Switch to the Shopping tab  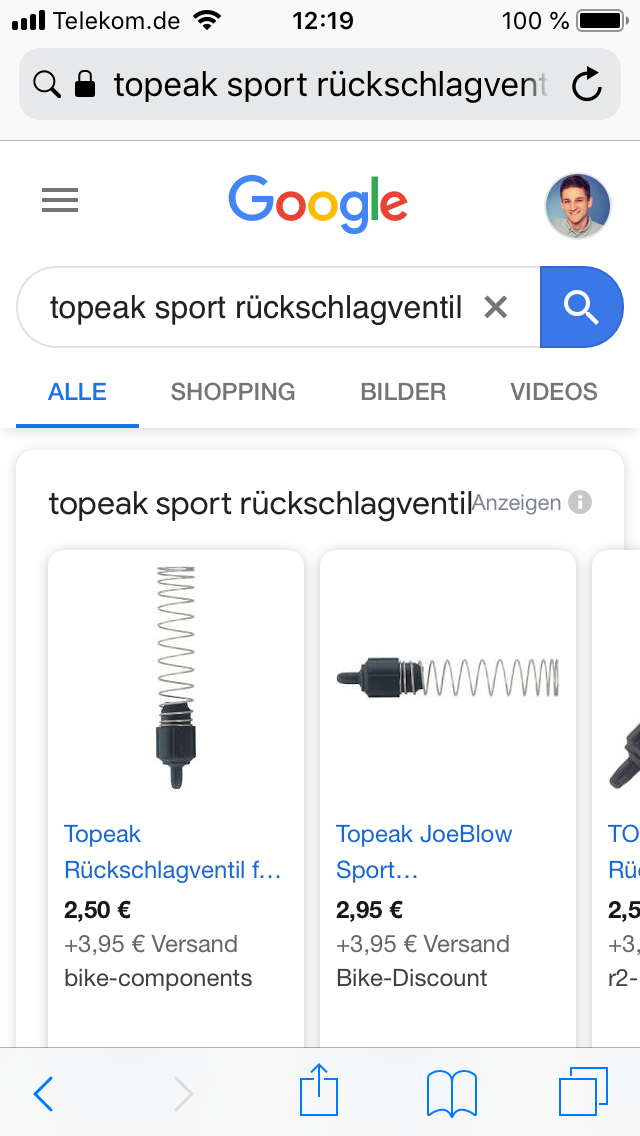[233, 392]
